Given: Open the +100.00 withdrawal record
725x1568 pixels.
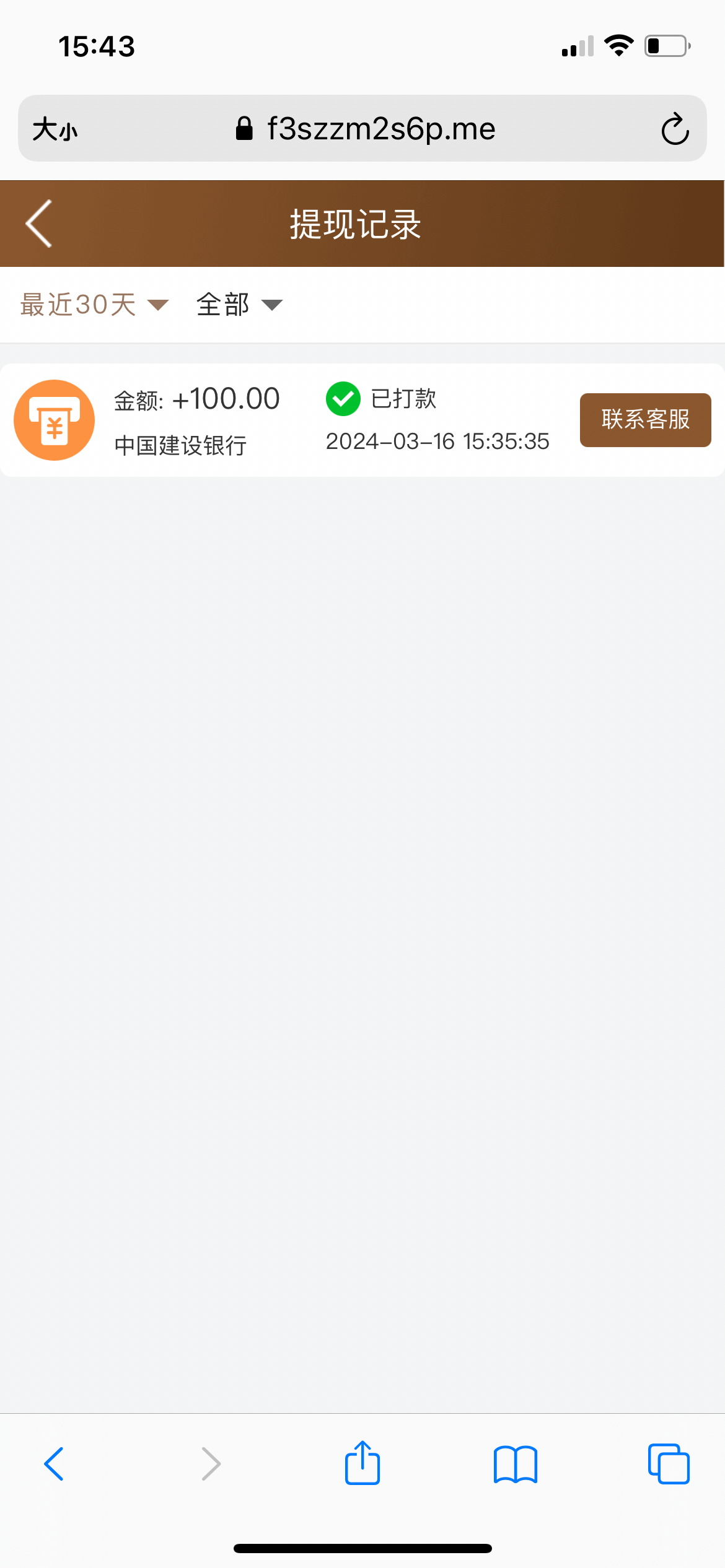Looking at the screenshot, I should 362,420.
